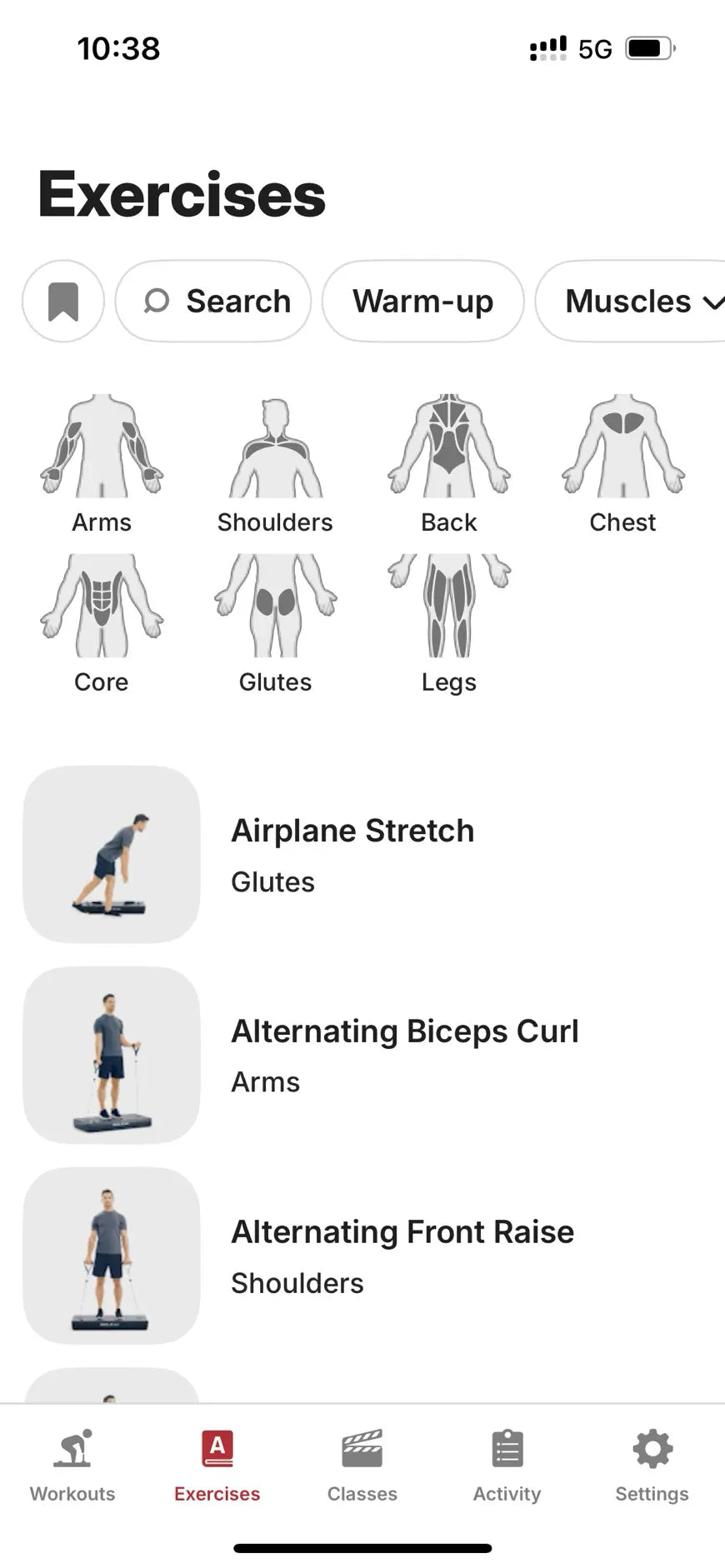Viewport: 725px width, 1568px height.
Task: Open the Airplane Stretch exercise
Action: coord(352,854)
